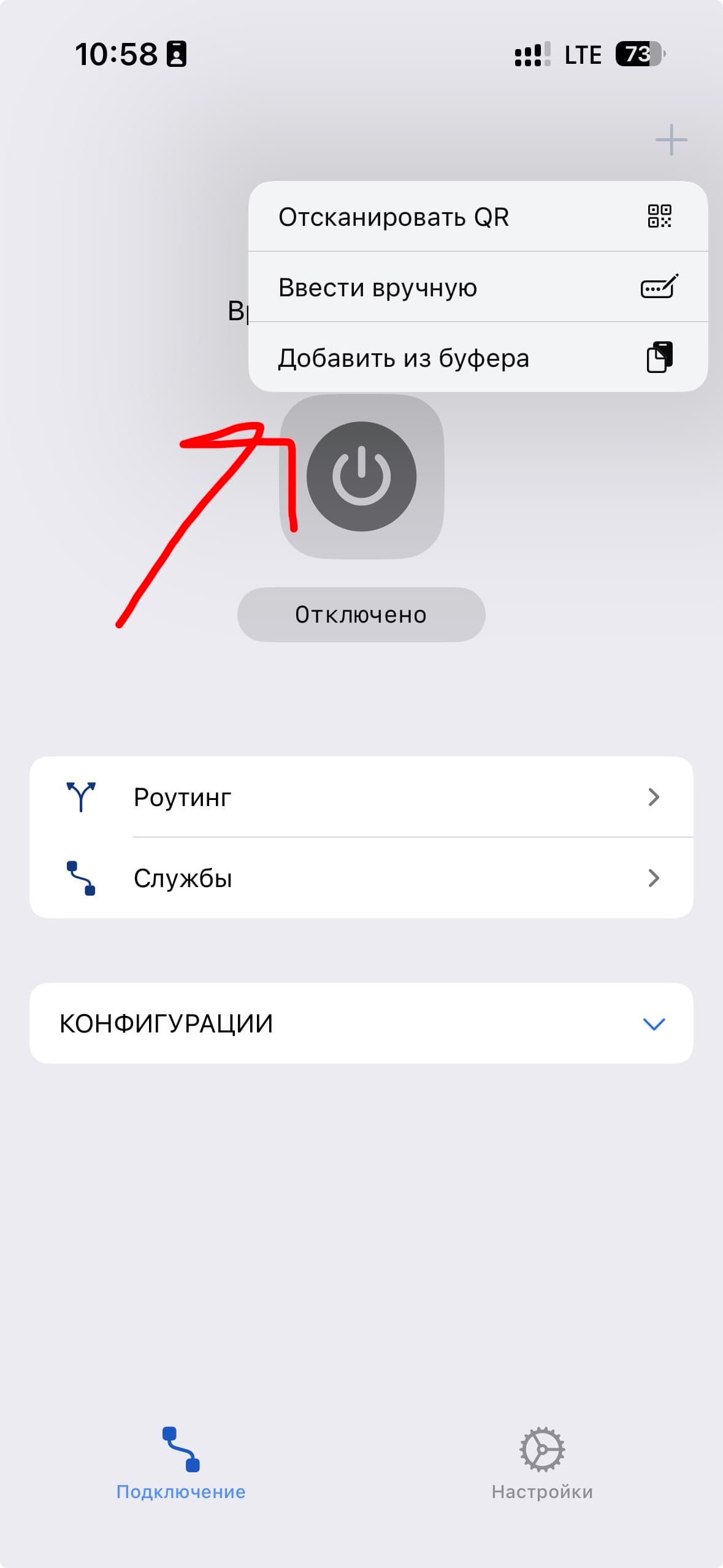Click the plus icon top right
Screen dimensions: 723x1568
tap(672, 140)
